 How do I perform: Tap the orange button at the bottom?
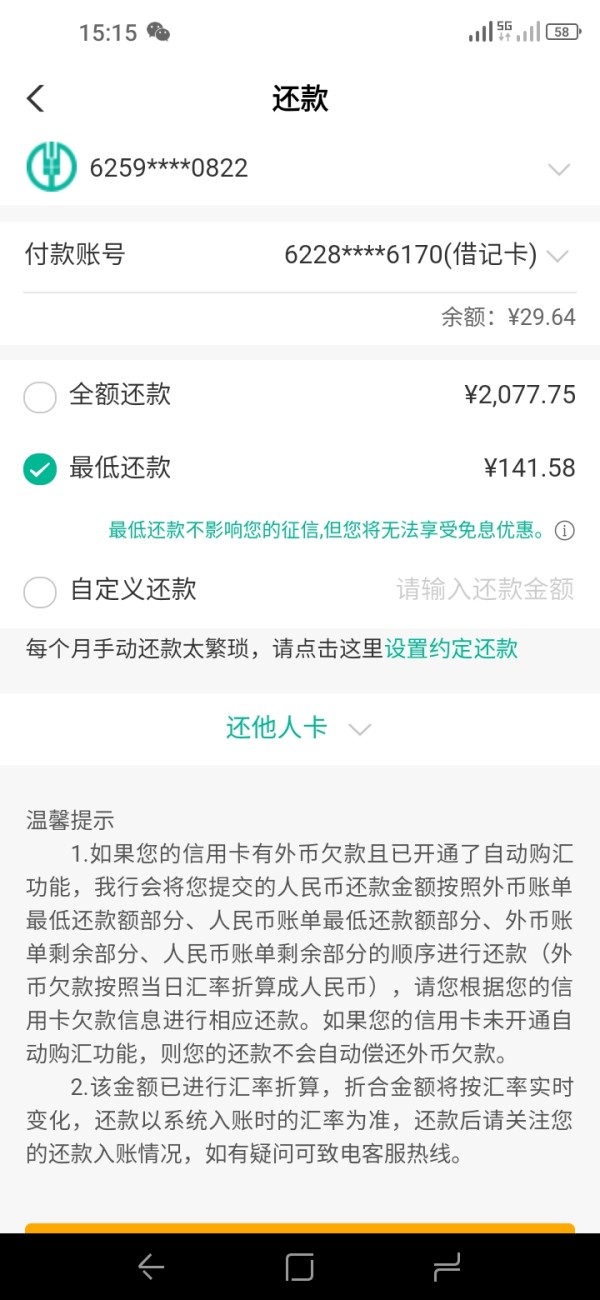(x=300, y=1228)
